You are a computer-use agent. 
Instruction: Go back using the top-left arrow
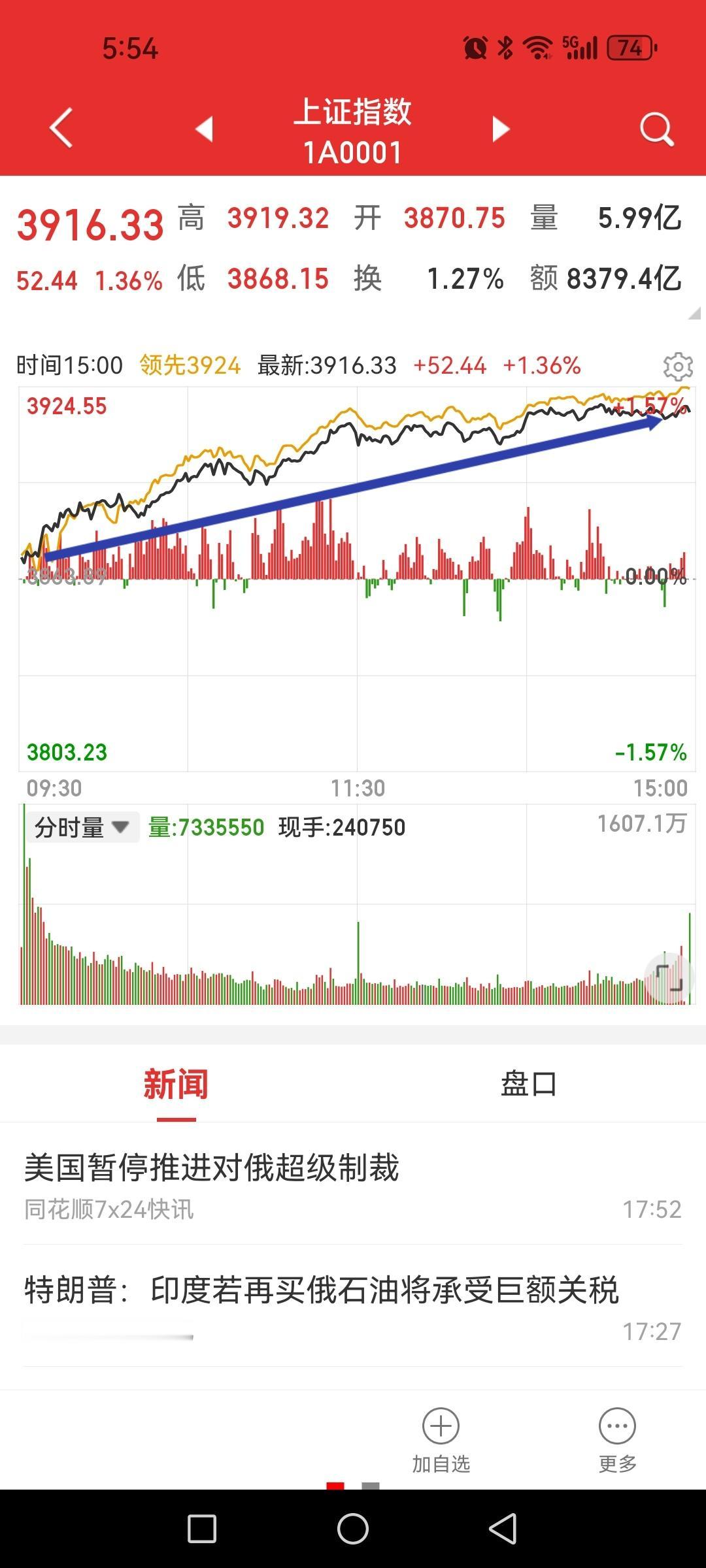[x=61, y=128]
